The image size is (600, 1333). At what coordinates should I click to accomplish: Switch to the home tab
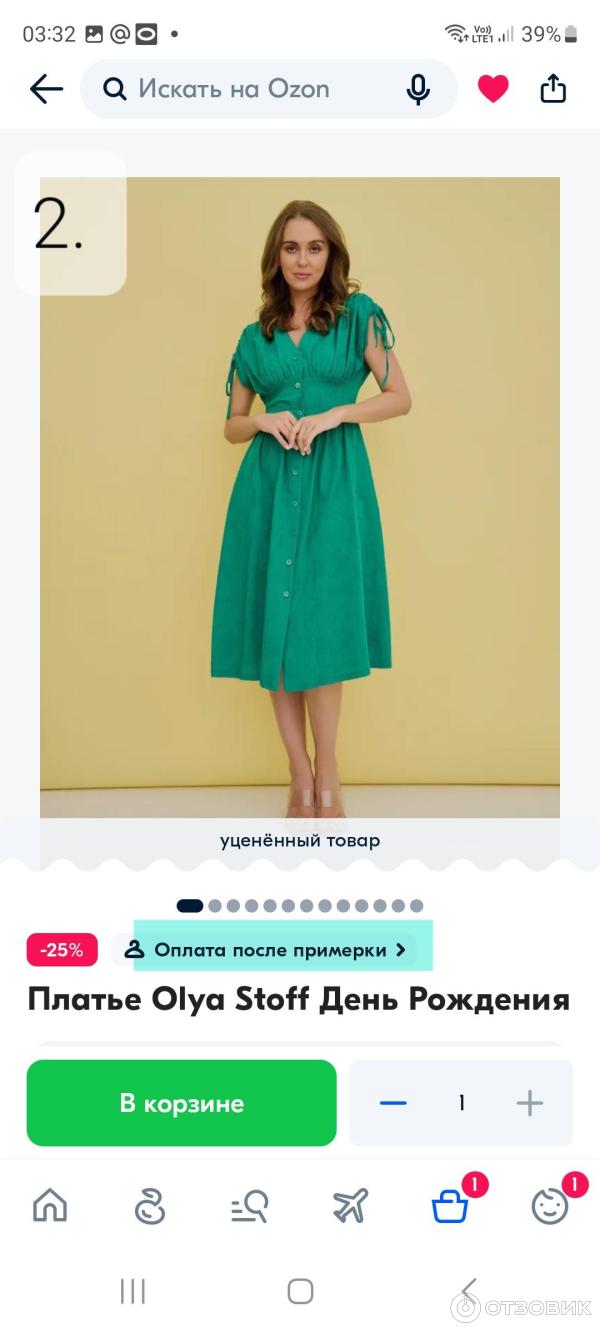[x=50, y=1206]
